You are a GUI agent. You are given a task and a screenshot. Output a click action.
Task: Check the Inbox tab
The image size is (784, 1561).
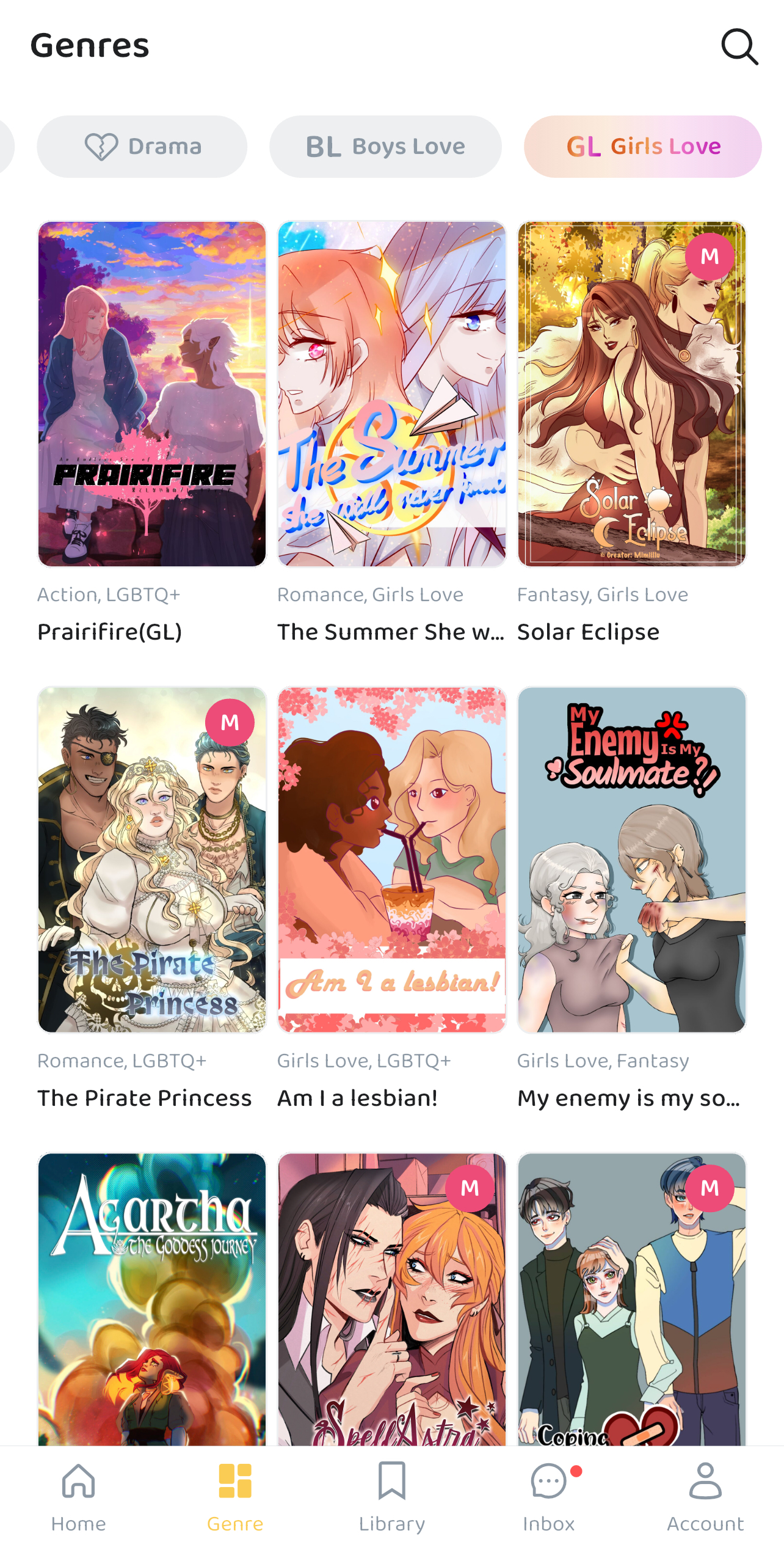tap(548, 1497)
